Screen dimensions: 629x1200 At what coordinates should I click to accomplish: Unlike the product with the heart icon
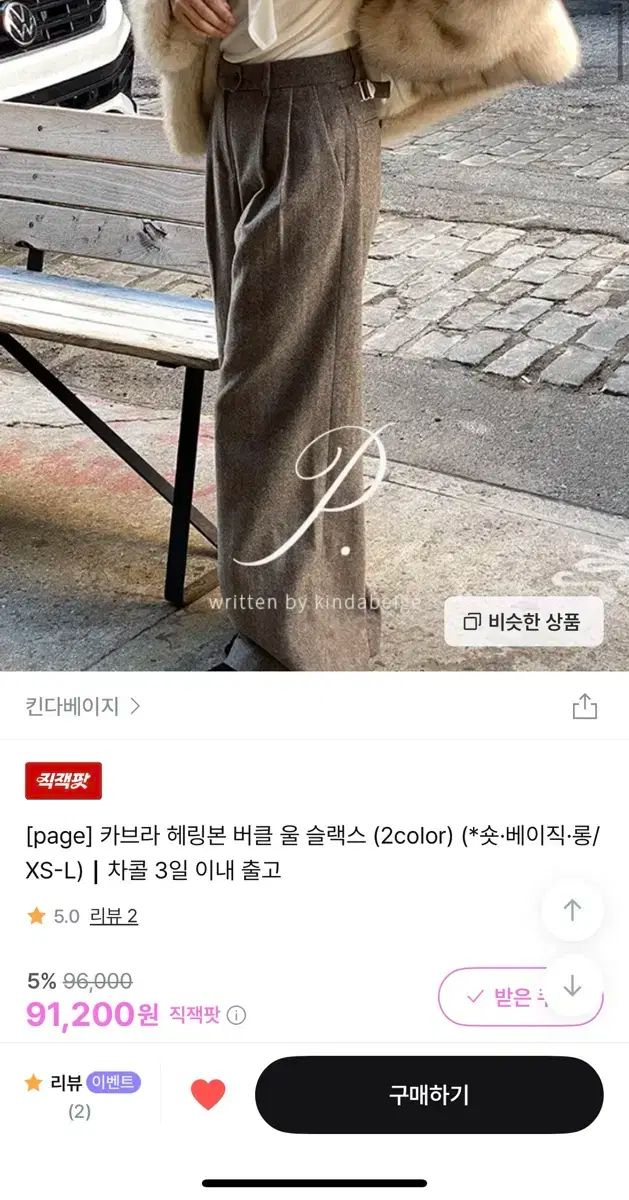[208, 1095]
